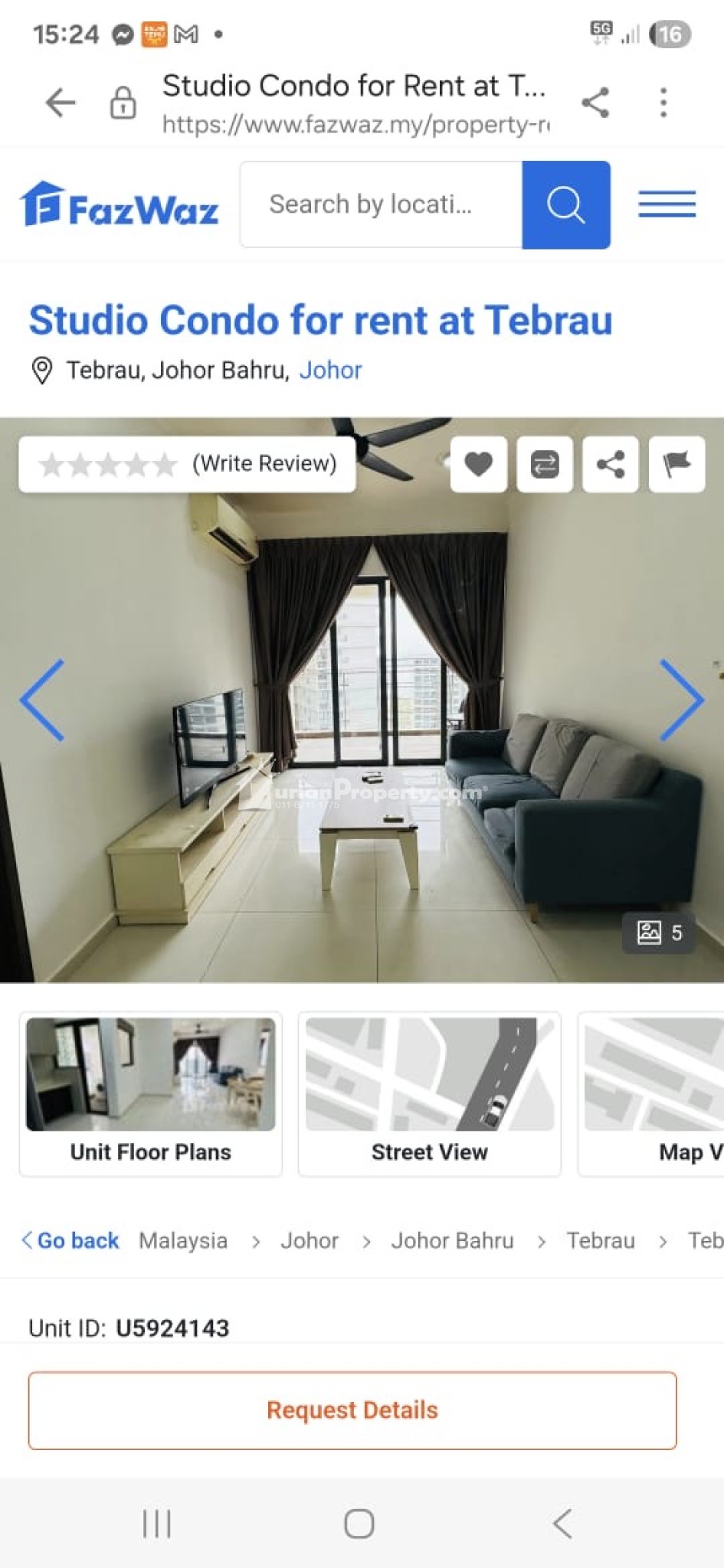Open the hamburger menu
This screenshot has height=1568, width=724.
667,204
